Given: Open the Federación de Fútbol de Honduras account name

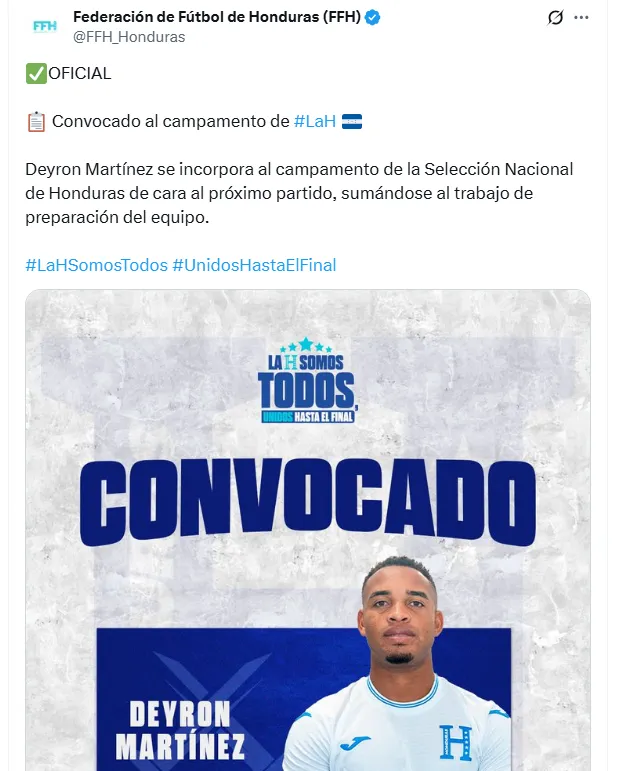Looking at the screenshot, I should (x=216, y=17).
